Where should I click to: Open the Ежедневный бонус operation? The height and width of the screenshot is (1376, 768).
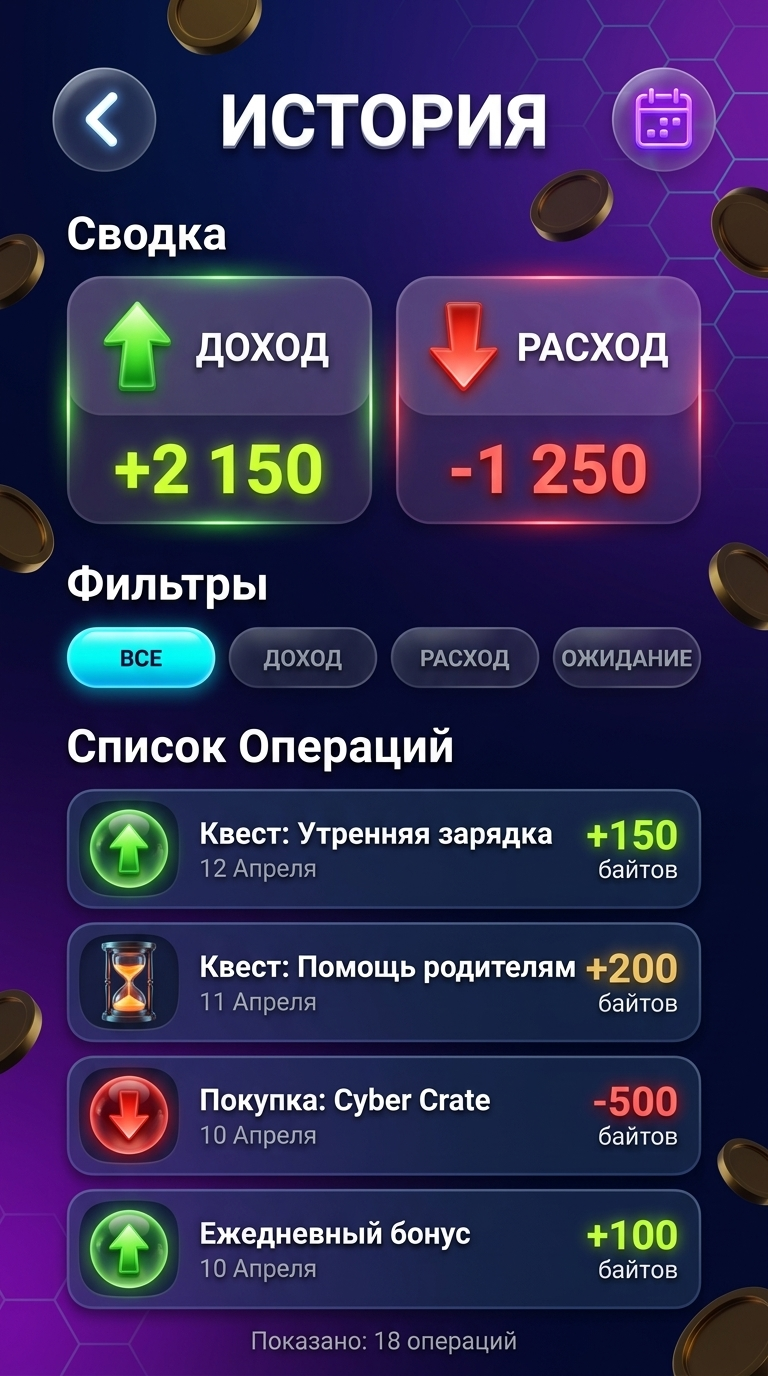pyautogui.click(x=384, y=1248)
